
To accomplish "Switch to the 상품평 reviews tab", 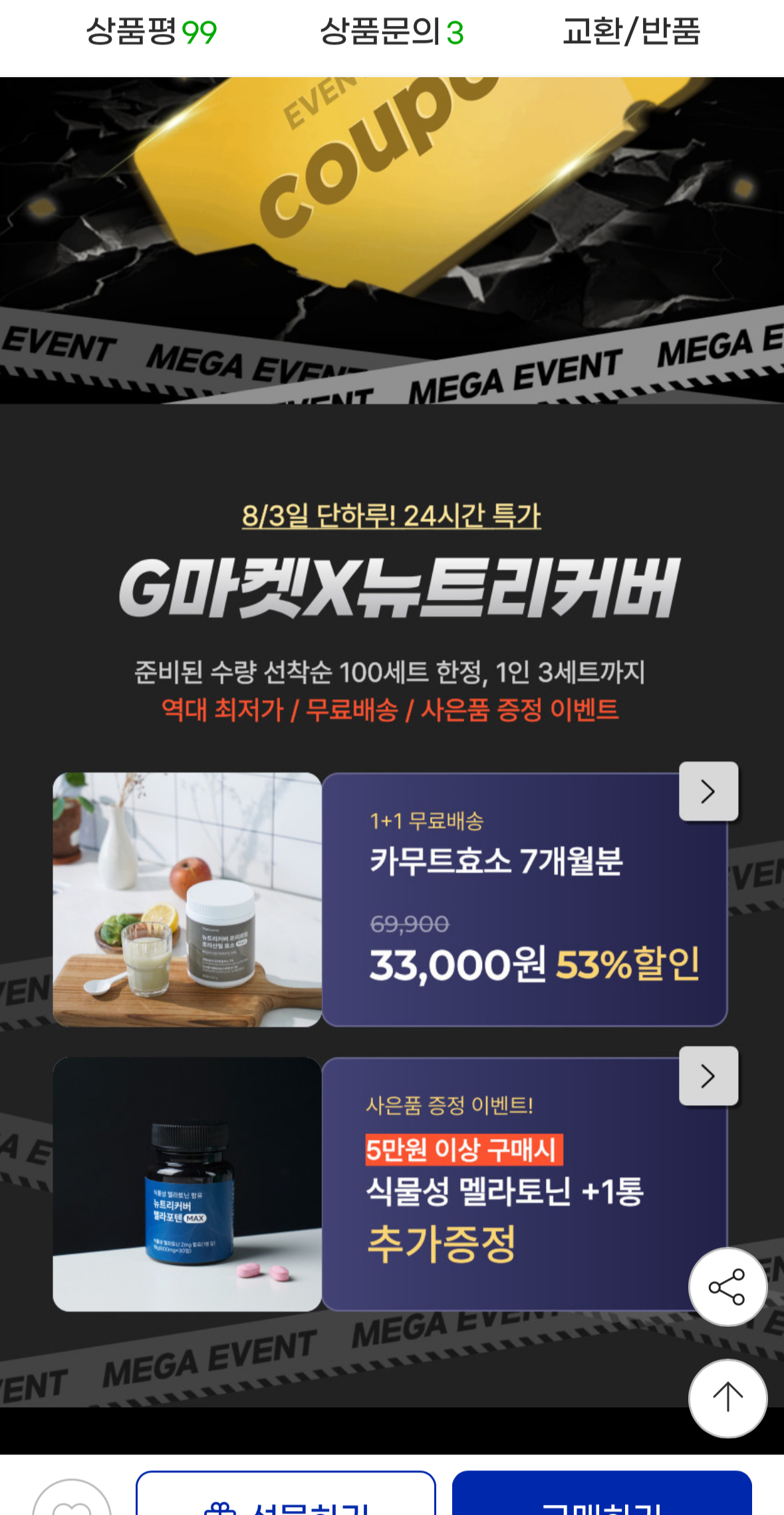I will [152, 32].
